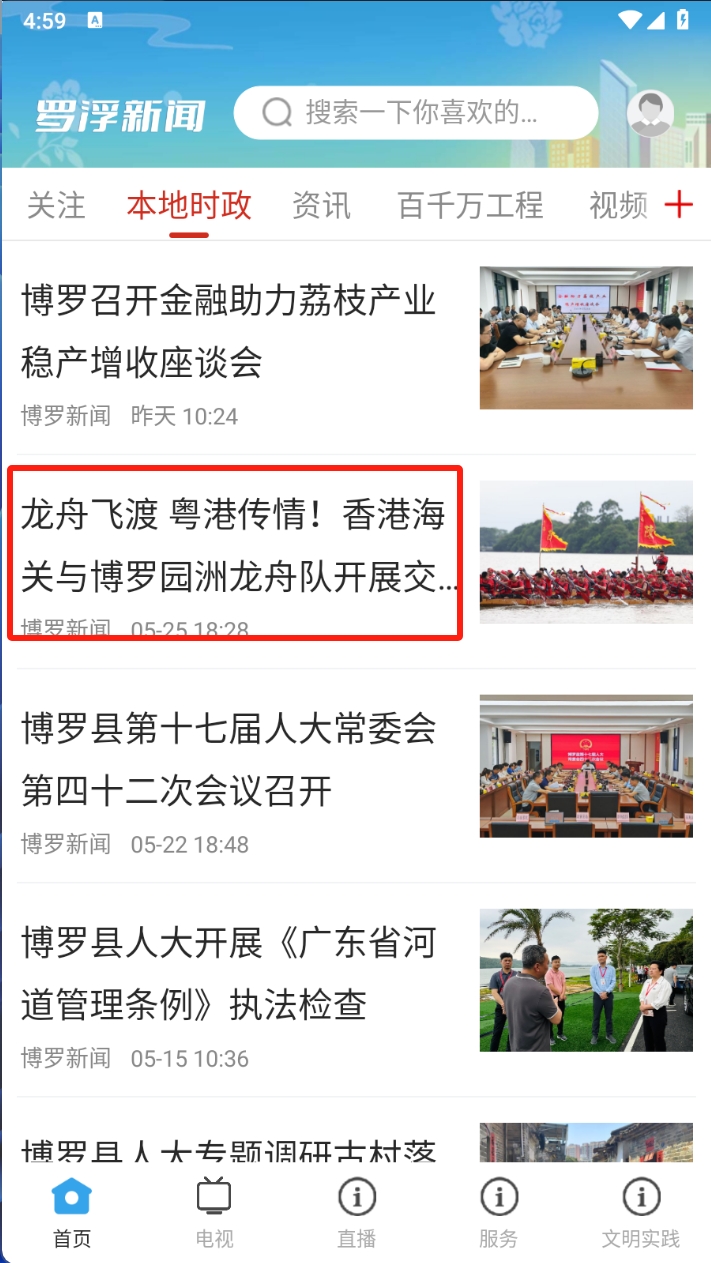Switch to the 电视 bottom tab

[214, 1212]
